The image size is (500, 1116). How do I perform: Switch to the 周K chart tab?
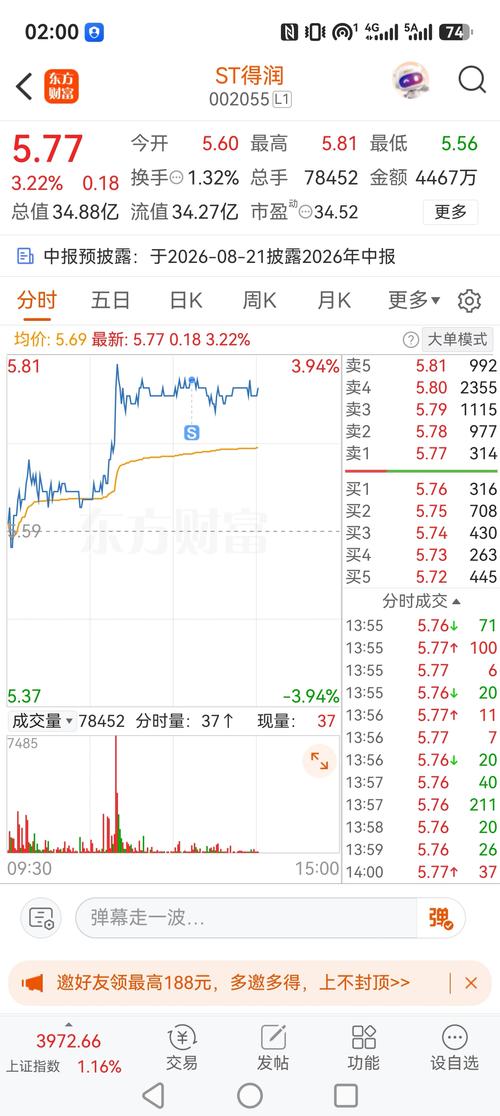pos(259,300)
